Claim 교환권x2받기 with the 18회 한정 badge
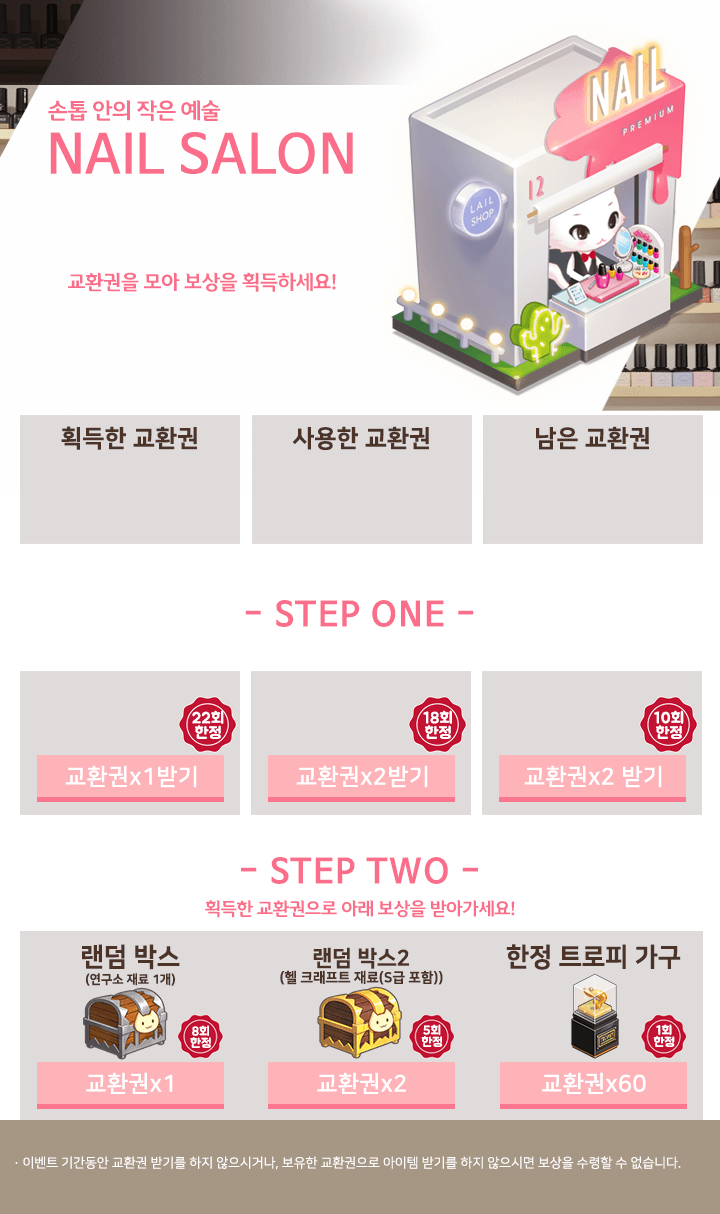The image size is (720, 1214). [361, 778]
